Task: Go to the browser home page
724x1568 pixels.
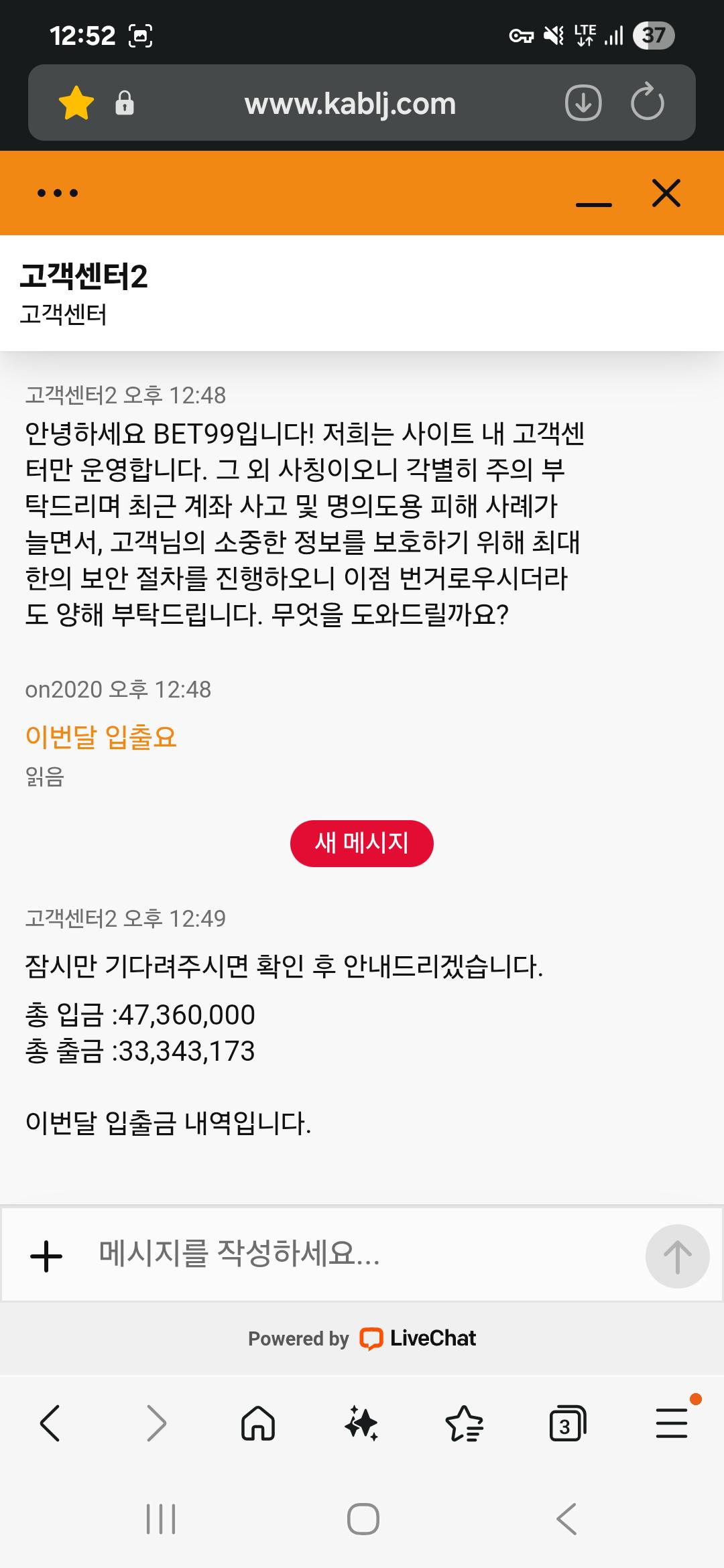Action: tap(258, 1423)
